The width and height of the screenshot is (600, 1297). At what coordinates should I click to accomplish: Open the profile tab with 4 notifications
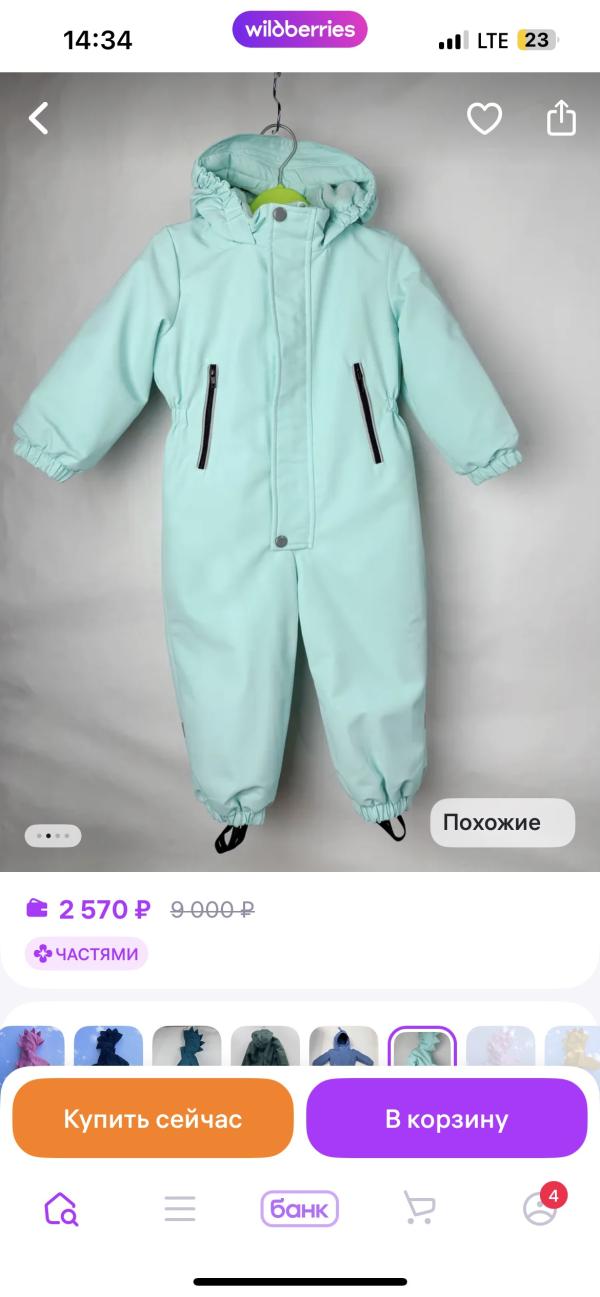[540, 1209]
